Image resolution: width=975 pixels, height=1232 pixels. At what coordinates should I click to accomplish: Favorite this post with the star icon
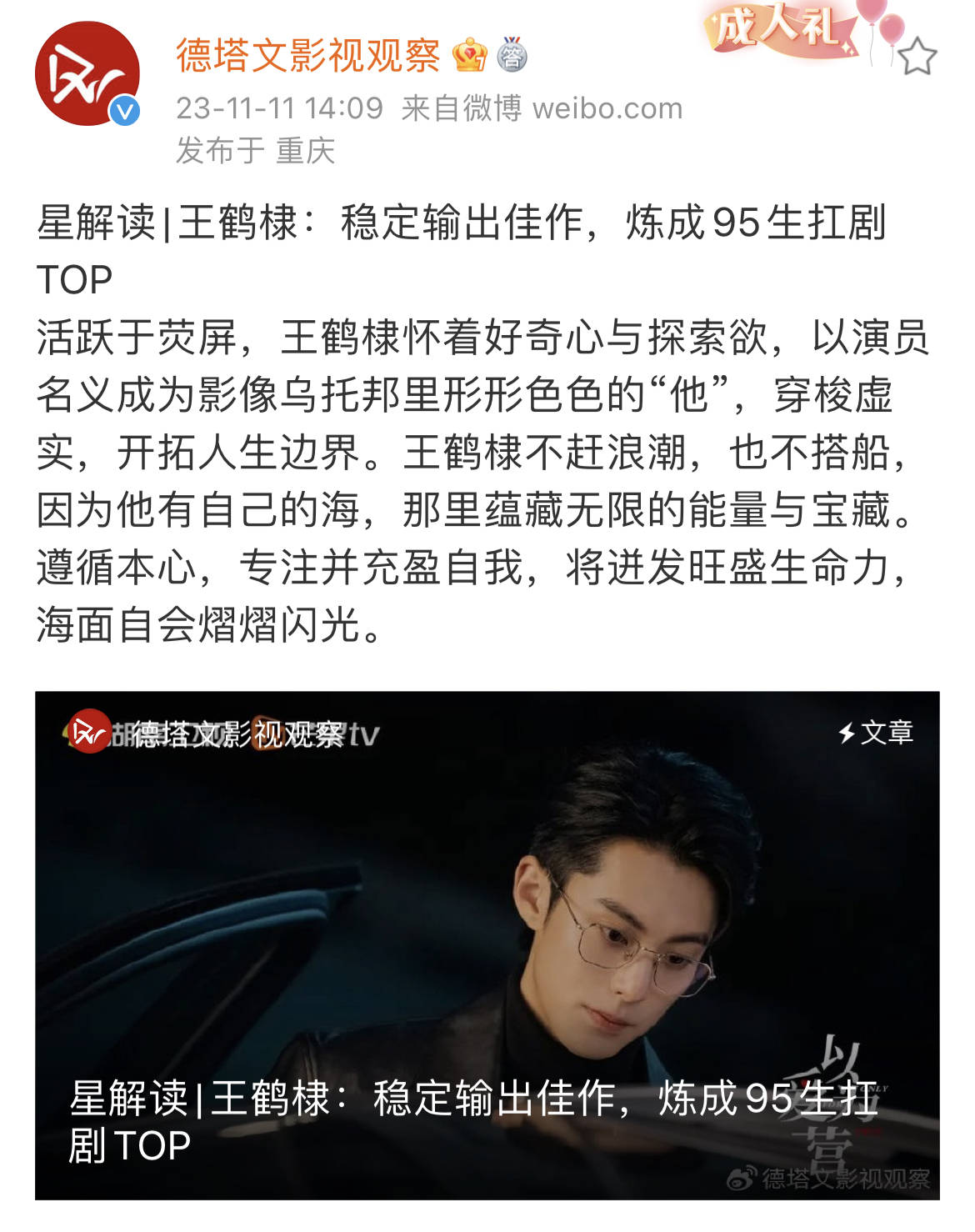pos(917,57)
